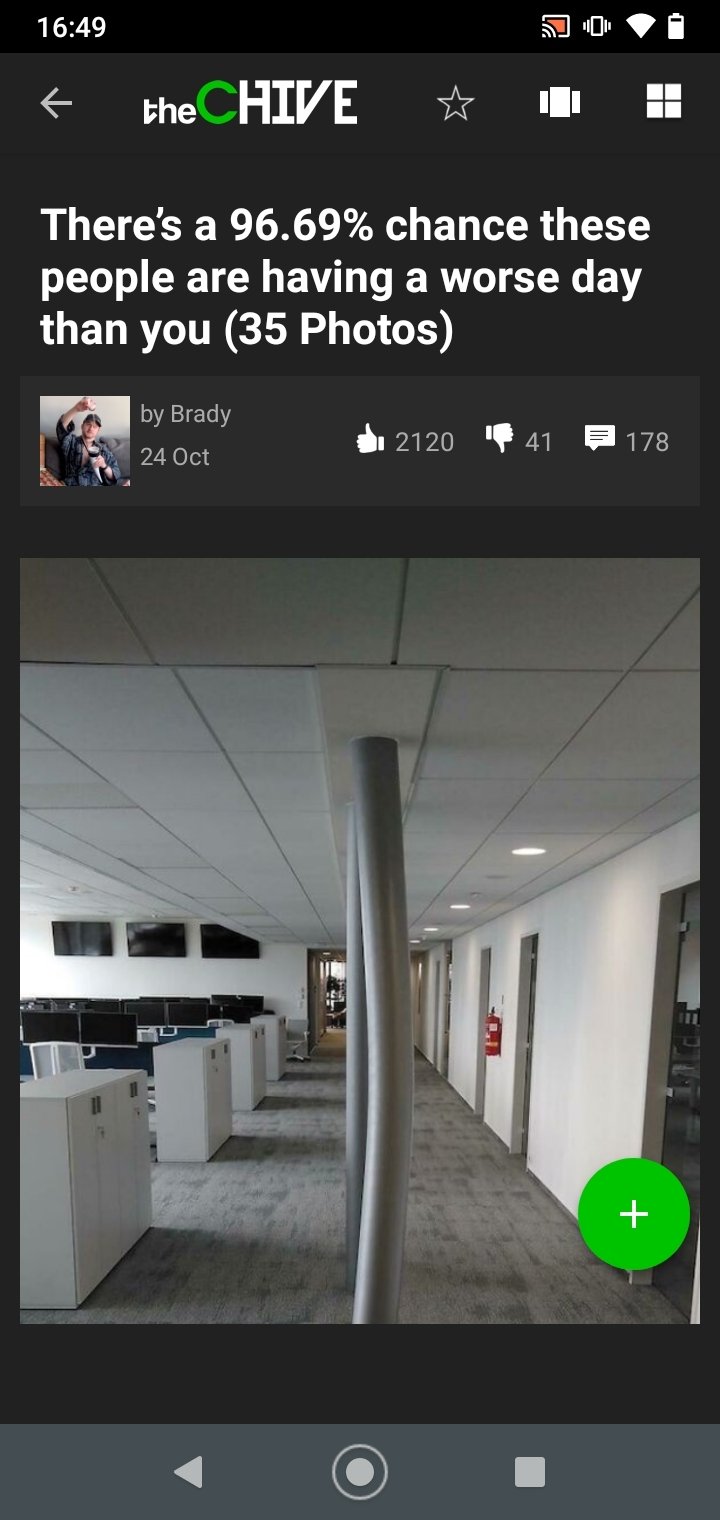Open recent apps from navigation bar

click(x=530, y=1472)
